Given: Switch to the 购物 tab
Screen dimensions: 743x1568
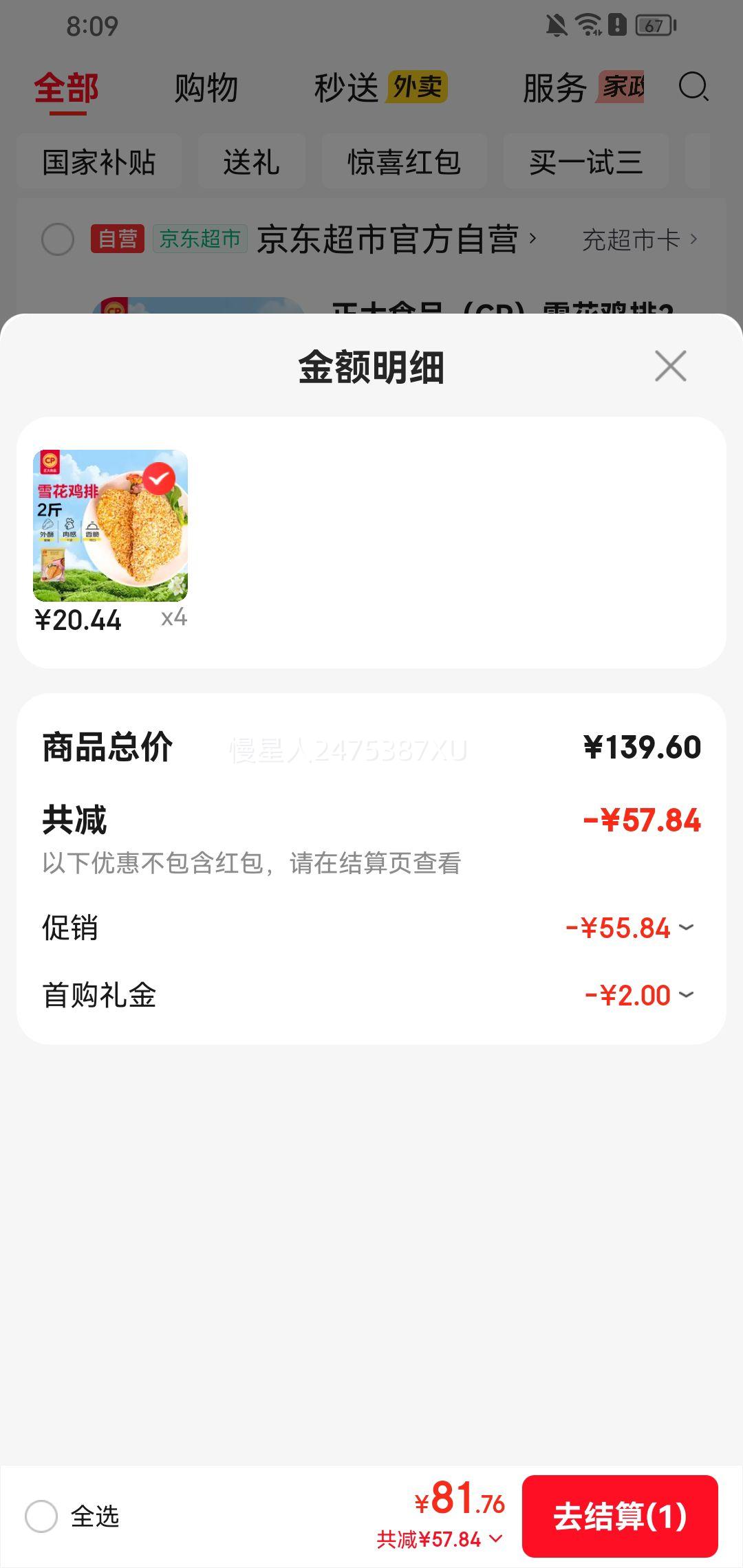Looking at the screenshot, I should 206,88.
